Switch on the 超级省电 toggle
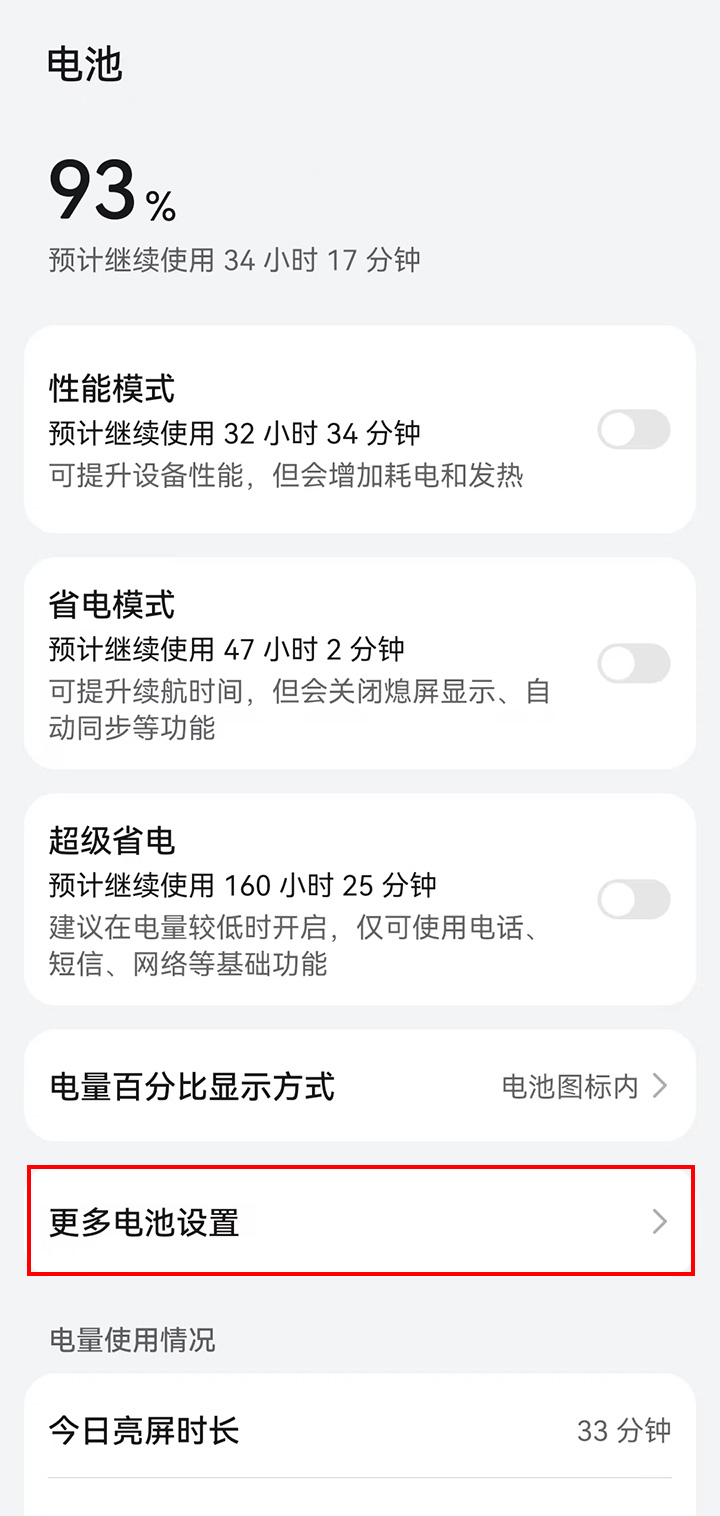Viewport: 720px width, 1516px height. click(x=634, y=899)
